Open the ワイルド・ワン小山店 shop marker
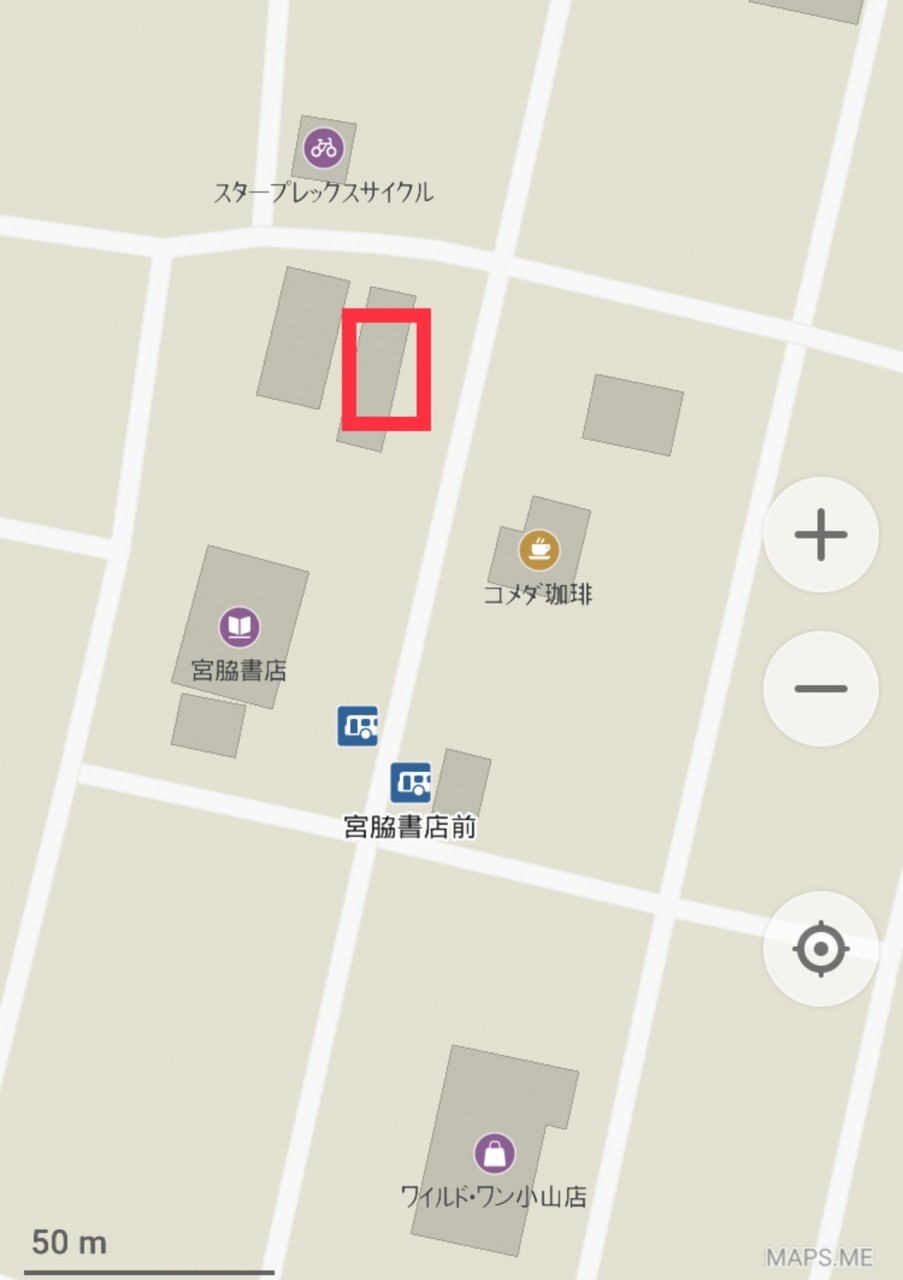Viewport: 903px width, 1280px height. [494, 1153]
